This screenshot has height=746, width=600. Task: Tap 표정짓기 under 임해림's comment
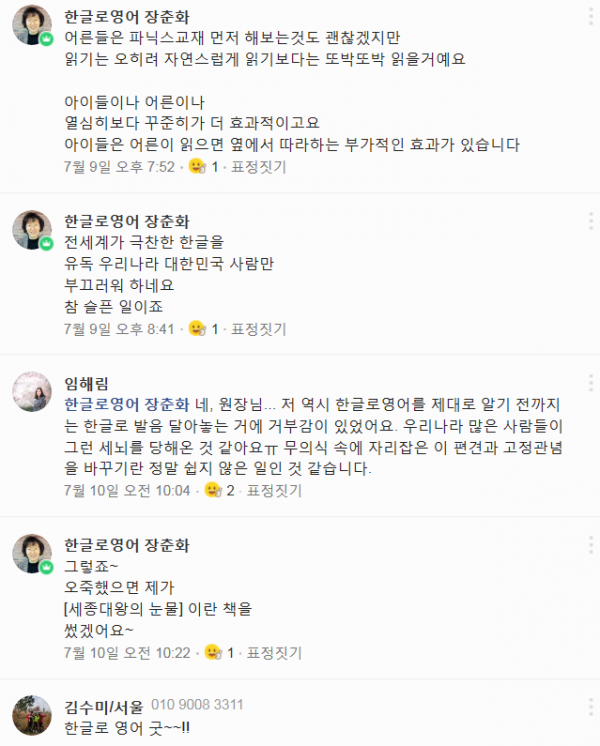[275, 490]
